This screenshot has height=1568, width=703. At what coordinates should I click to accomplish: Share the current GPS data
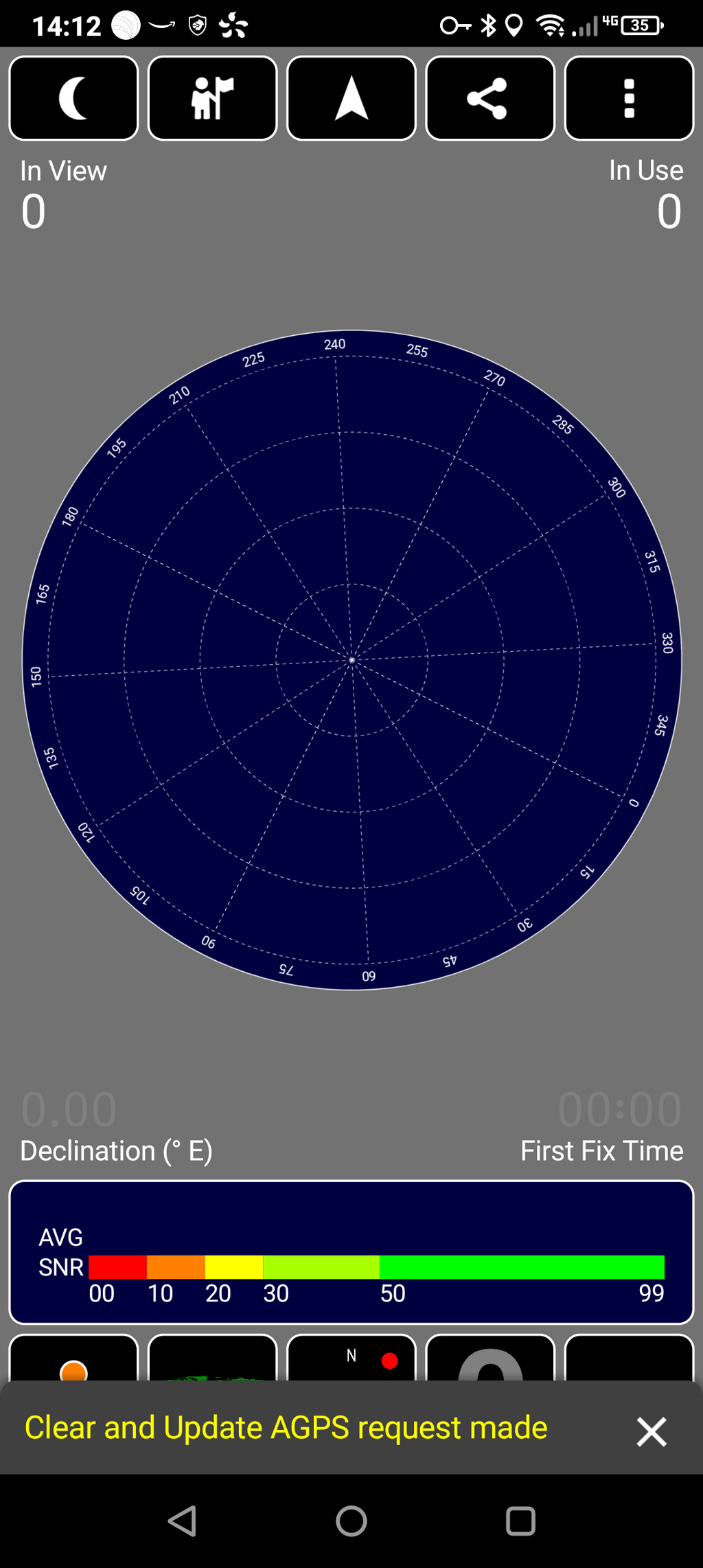coord(490,98)
